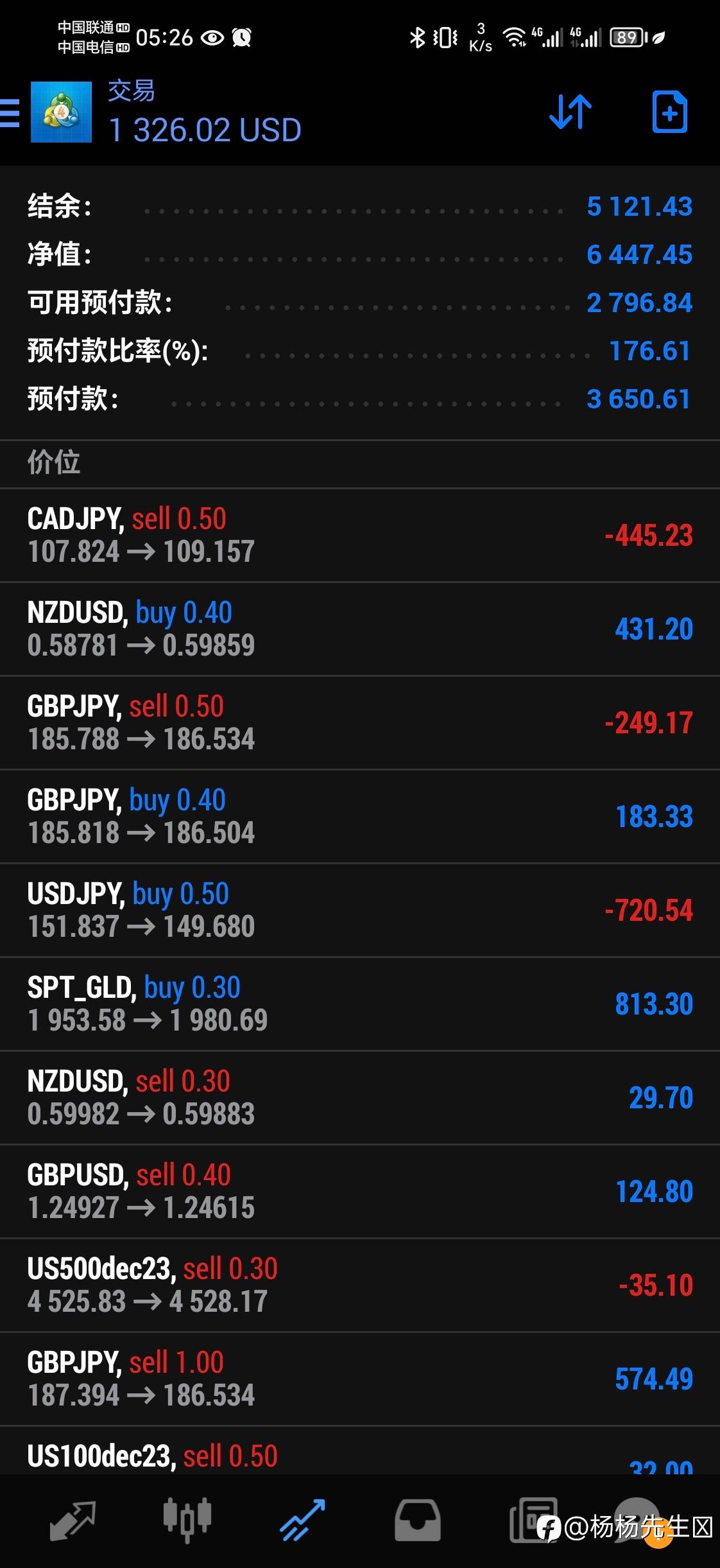The width and height of the screenshot is (720, 1568).
Task: Switch to the Chart tab
Action: click(x=187, y=1520)
